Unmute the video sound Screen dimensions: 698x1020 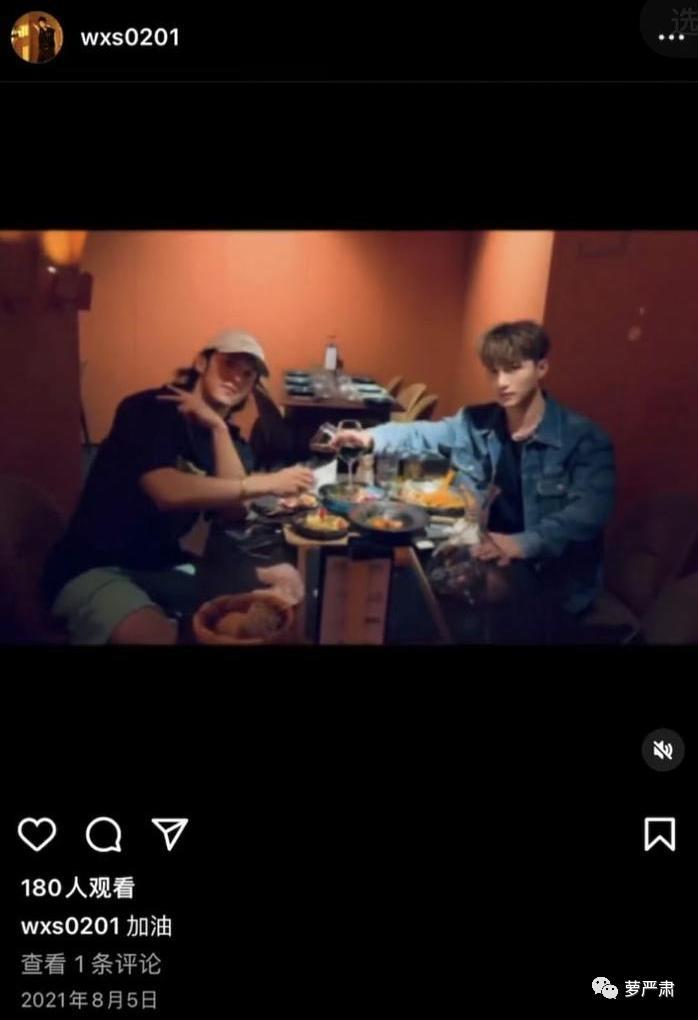(663, 750)
